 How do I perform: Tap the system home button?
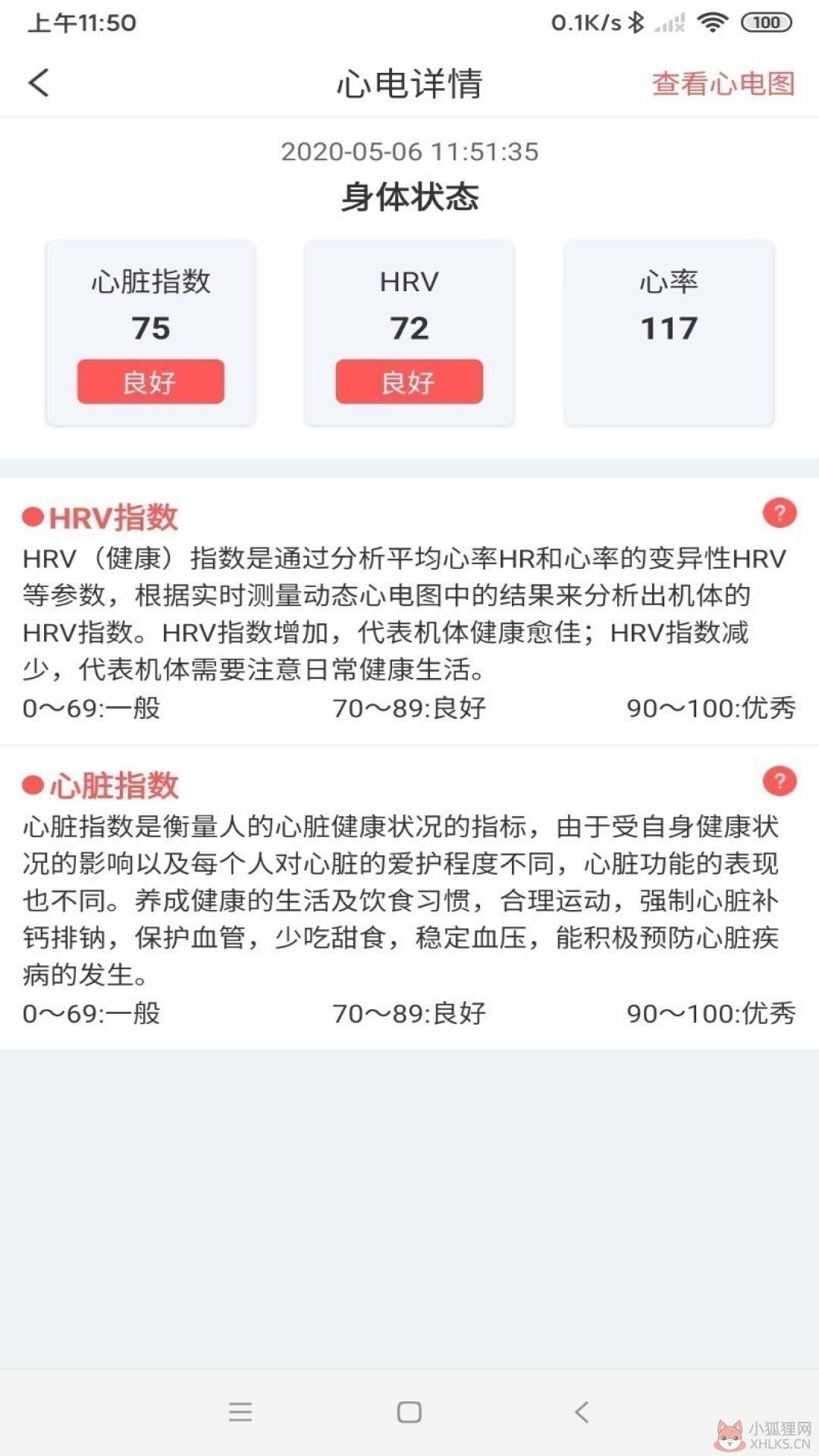[x=409, y=1412]
